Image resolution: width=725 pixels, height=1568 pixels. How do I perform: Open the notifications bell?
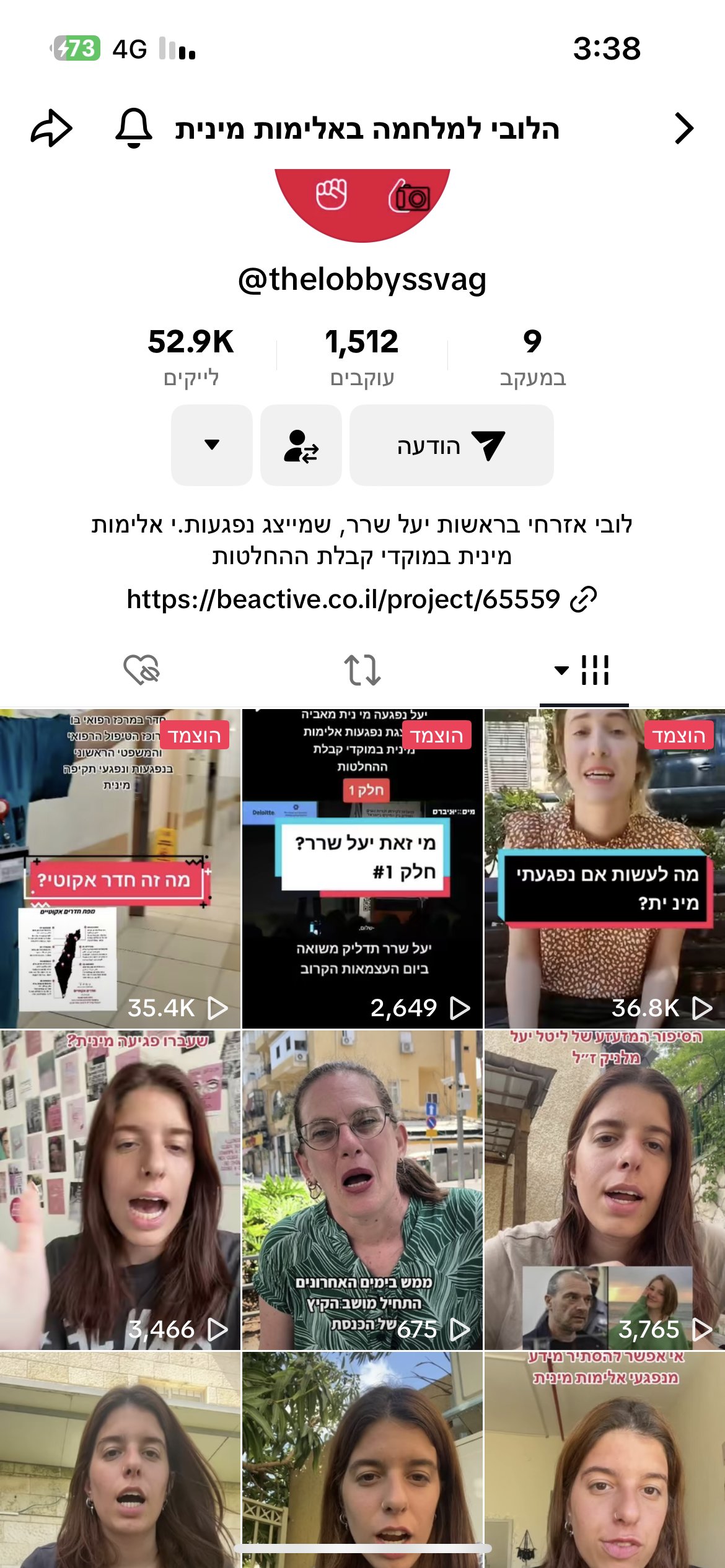click(x=133, y=128)
